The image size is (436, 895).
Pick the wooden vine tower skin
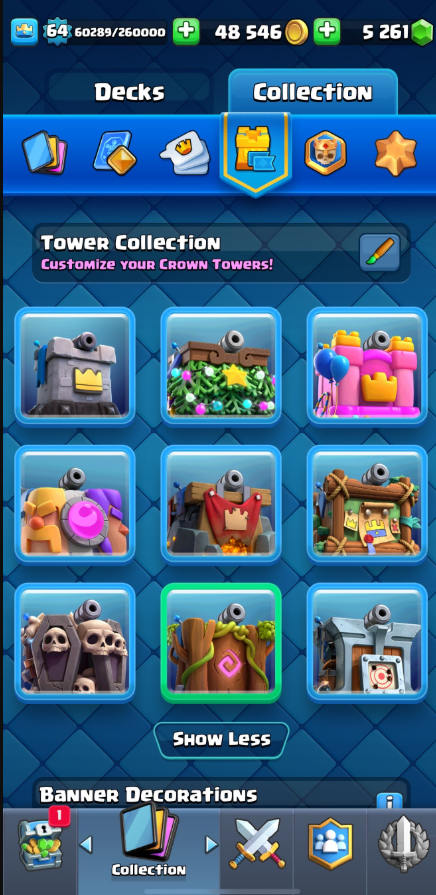[221, 643]
